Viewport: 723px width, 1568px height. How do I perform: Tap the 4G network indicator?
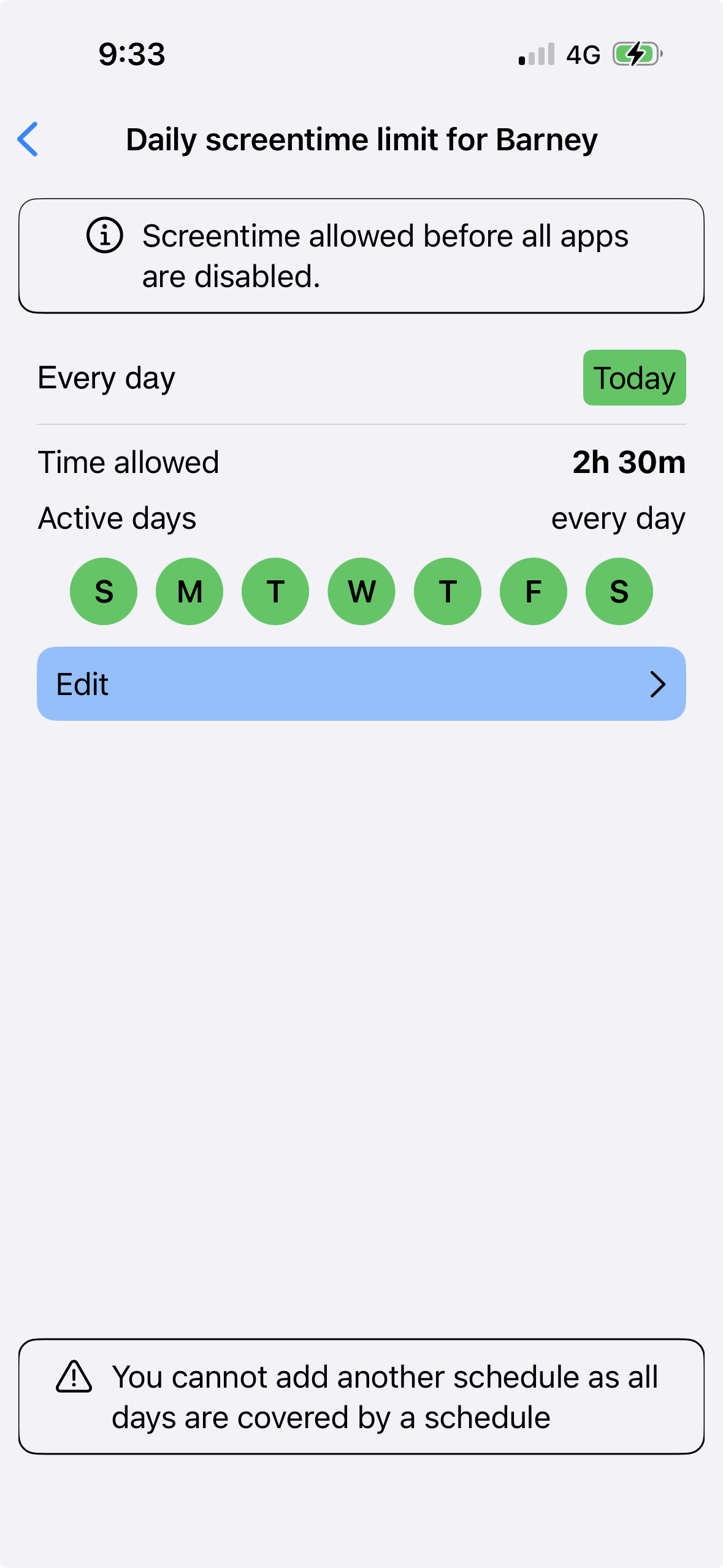(583, 55)
